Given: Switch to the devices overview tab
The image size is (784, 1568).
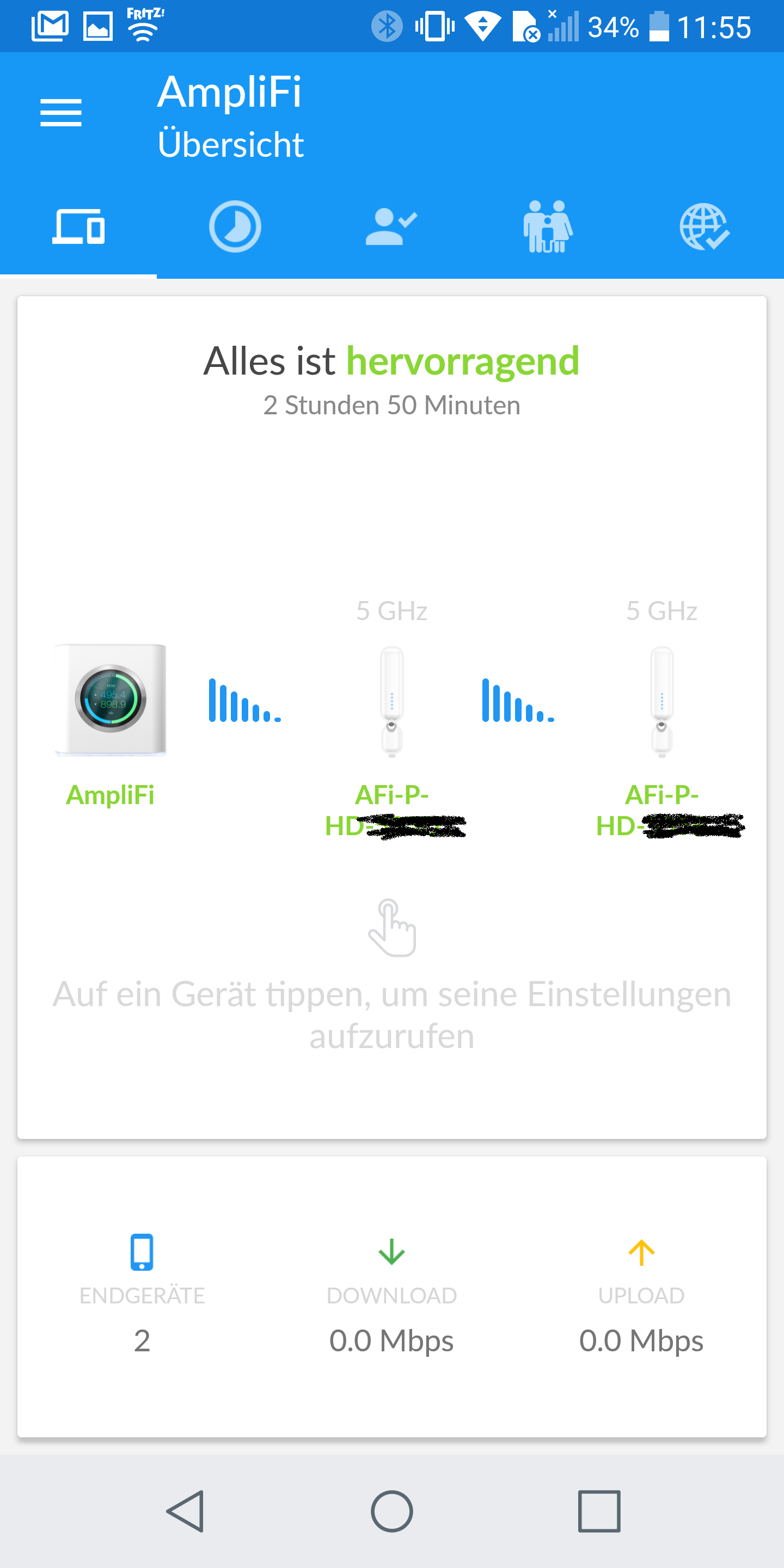Looking at the screenshot, I should pyautogui.click(x=78, y=226).
